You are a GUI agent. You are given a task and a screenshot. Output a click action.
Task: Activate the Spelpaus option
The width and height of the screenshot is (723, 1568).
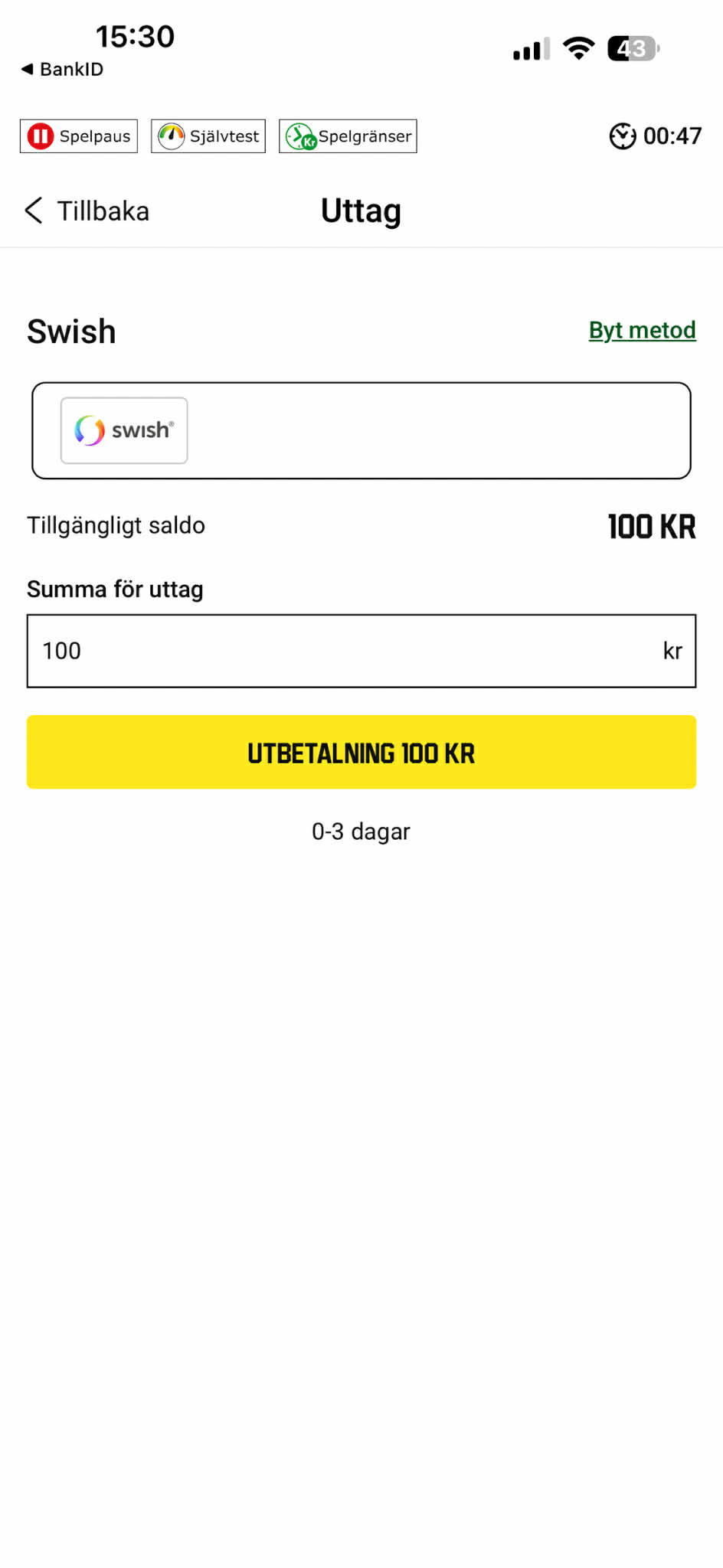pyautogui.click(x=78, y=136)
